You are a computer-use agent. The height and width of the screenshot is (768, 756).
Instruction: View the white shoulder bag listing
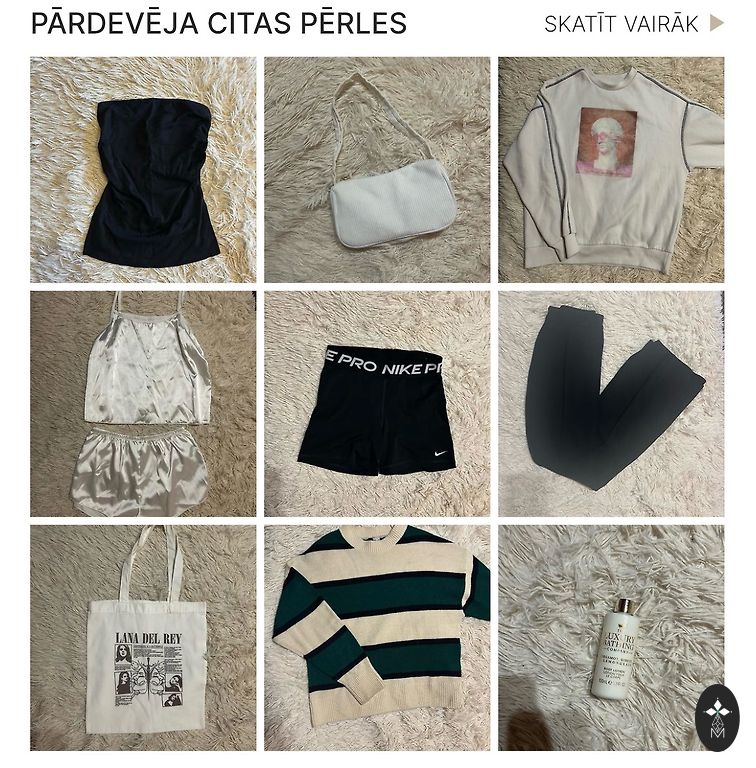tap(377, 170)
